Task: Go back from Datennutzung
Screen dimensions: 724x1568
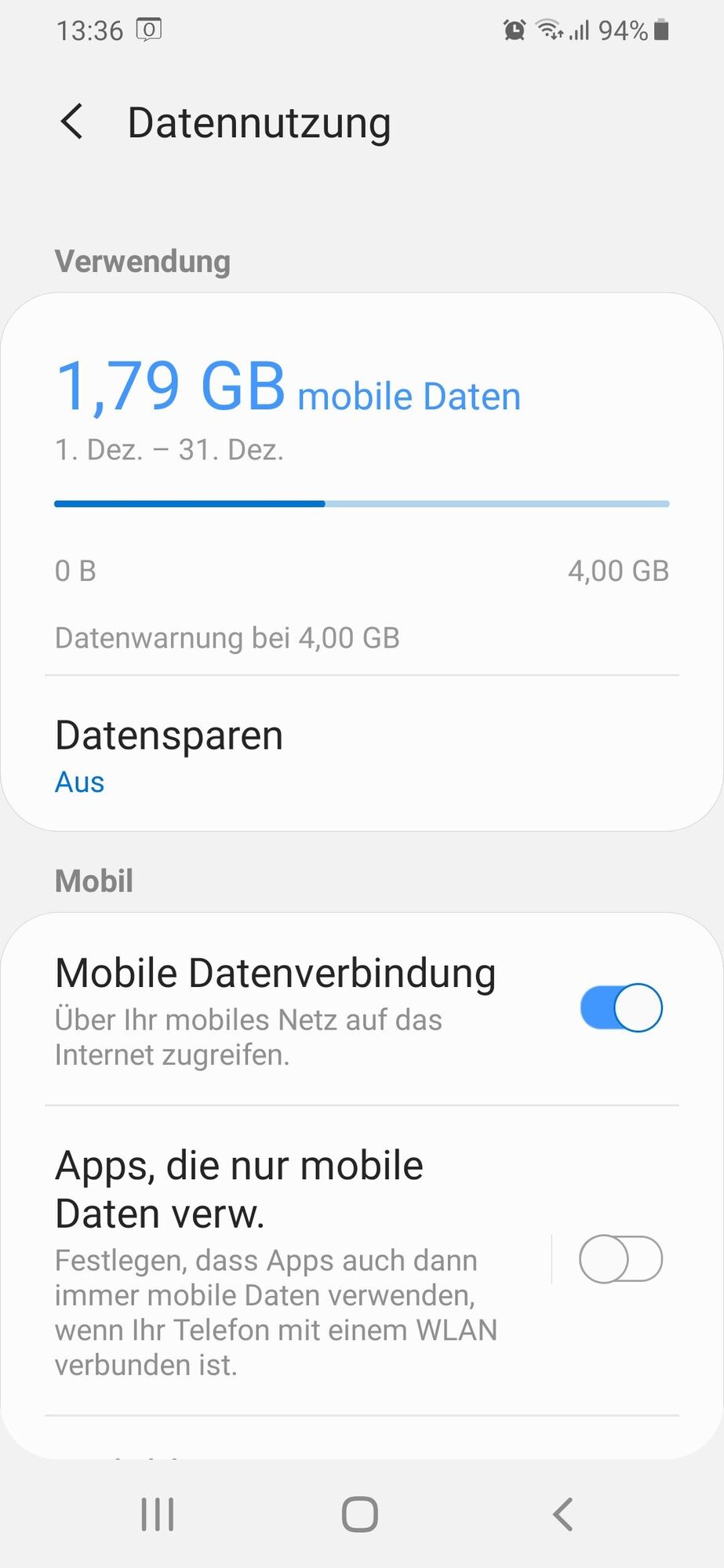Action: [x=72, y=122]
